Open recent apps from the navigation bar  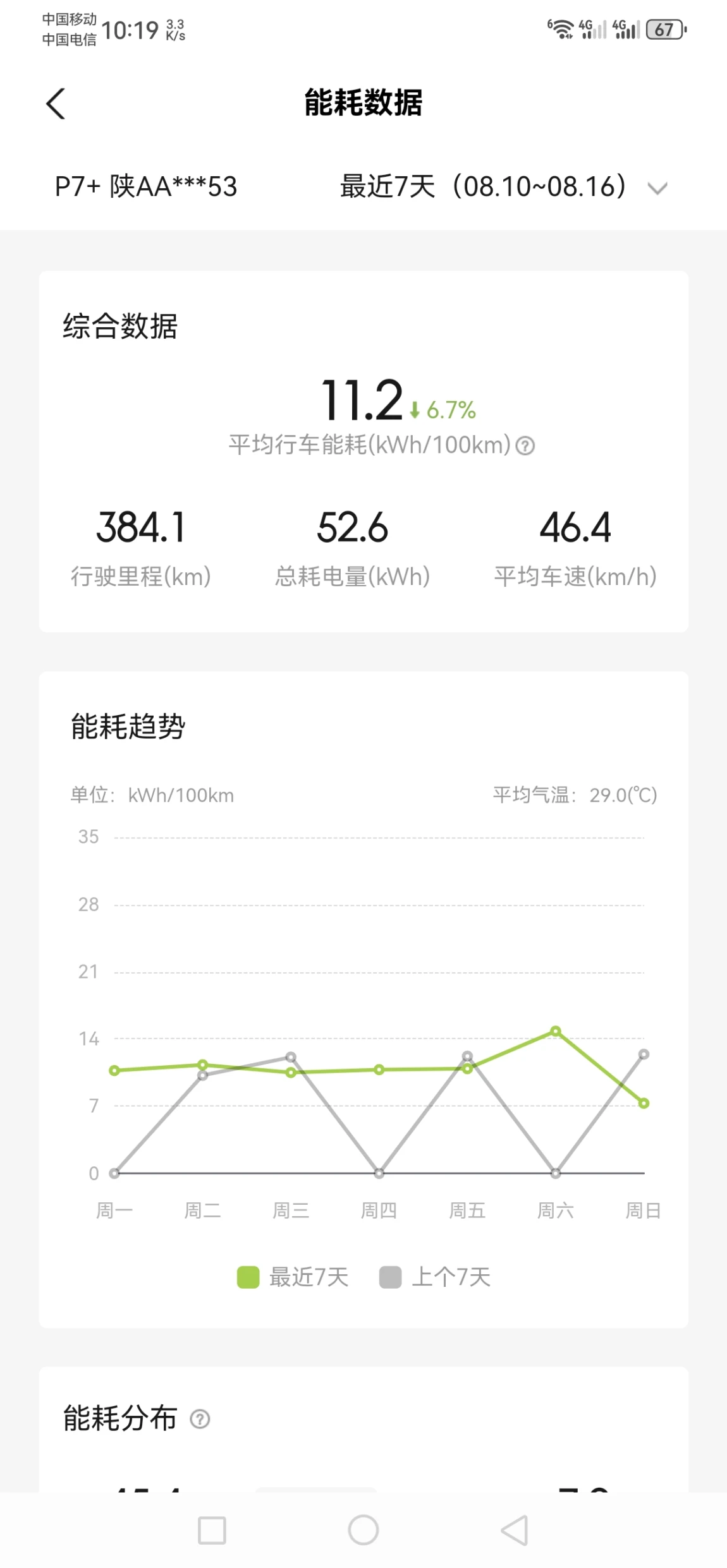coord(212,1531)
